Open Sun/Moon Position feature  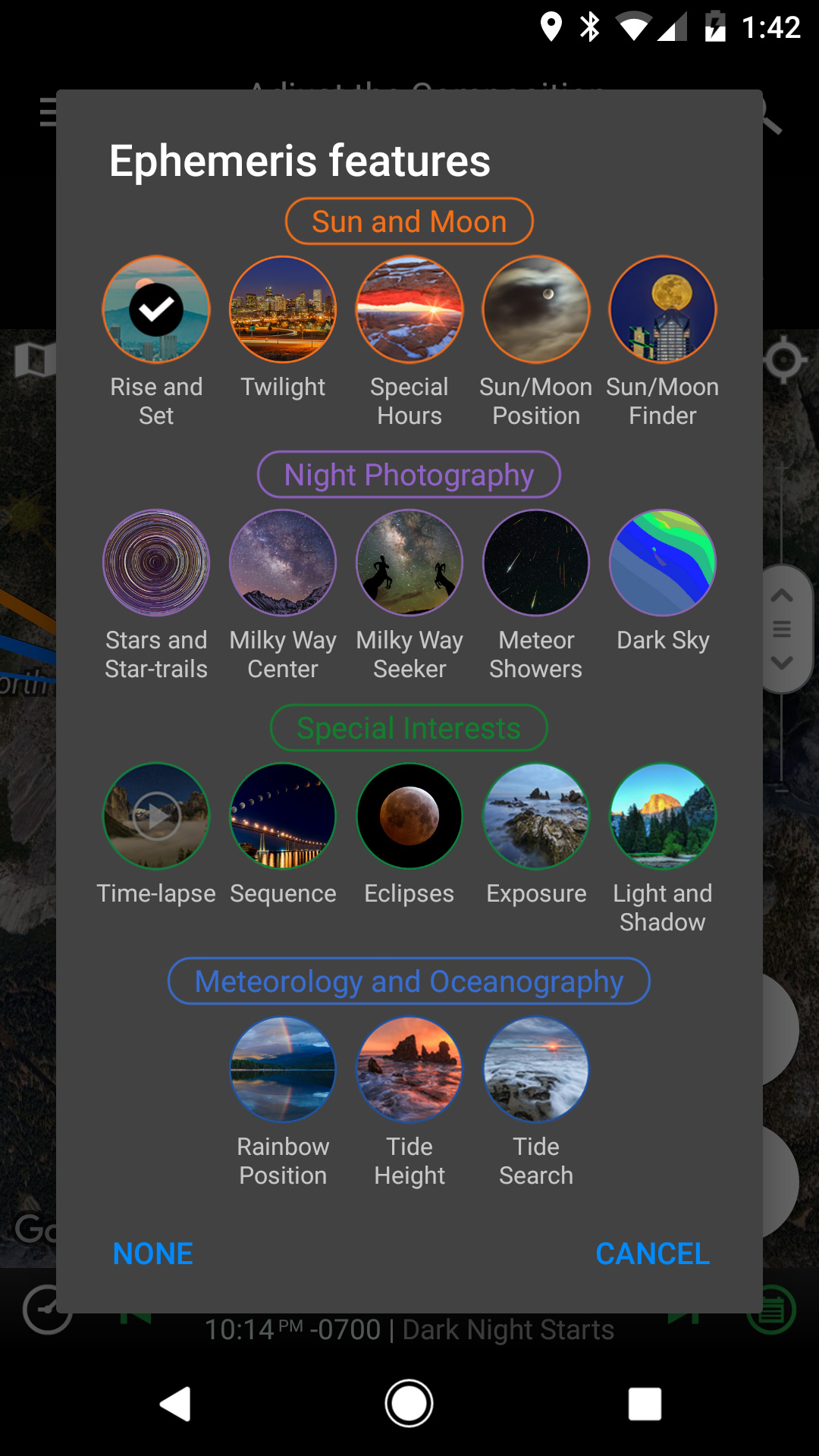pyautogui.click(x=536, y=309)
